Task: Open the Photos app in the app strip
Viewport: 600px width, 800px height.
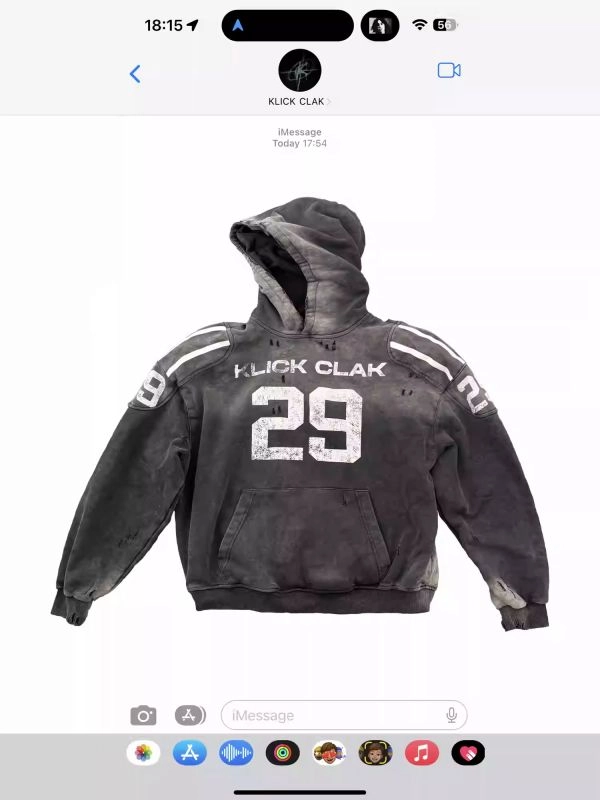Action: pos(143,753)
